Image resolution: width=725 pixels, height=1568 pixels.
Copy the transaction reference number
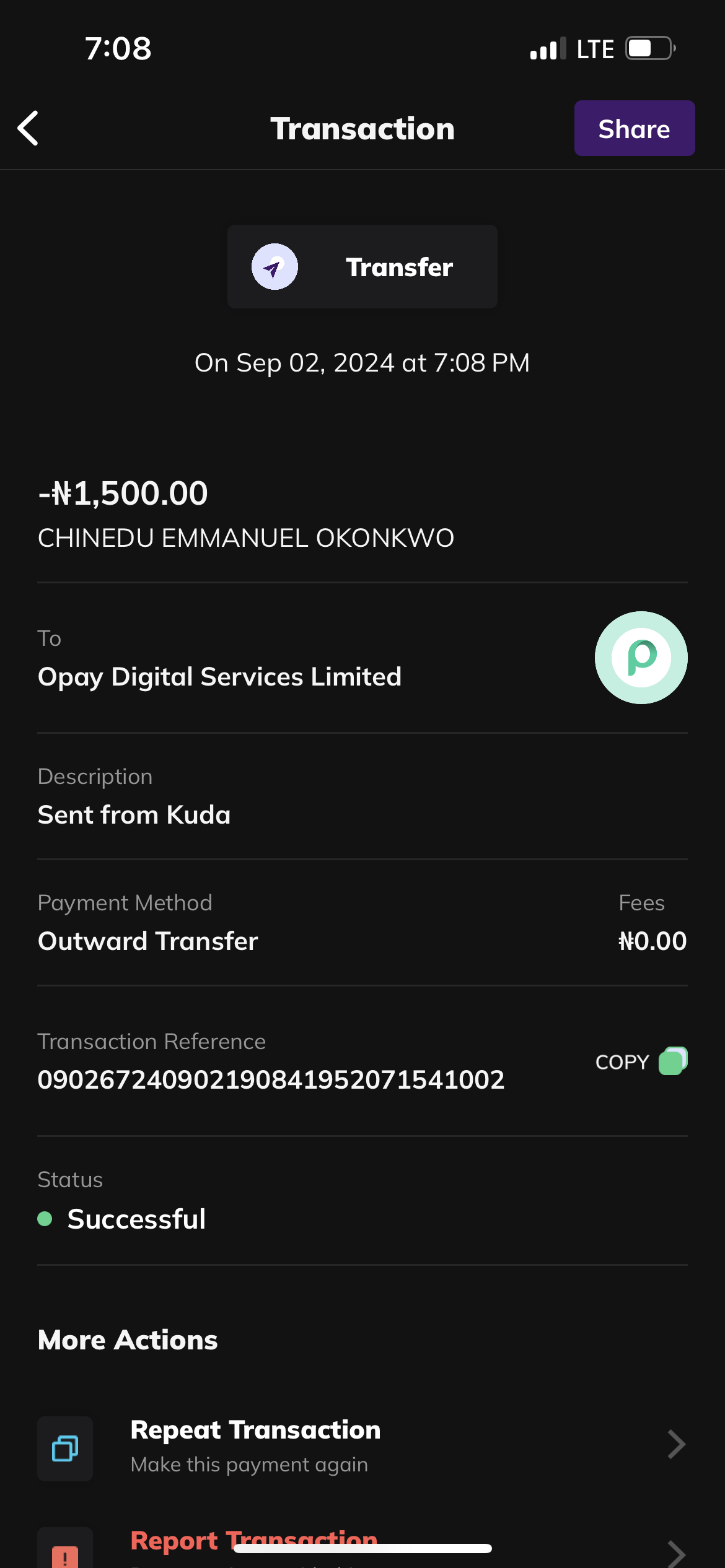(641, 1061)
